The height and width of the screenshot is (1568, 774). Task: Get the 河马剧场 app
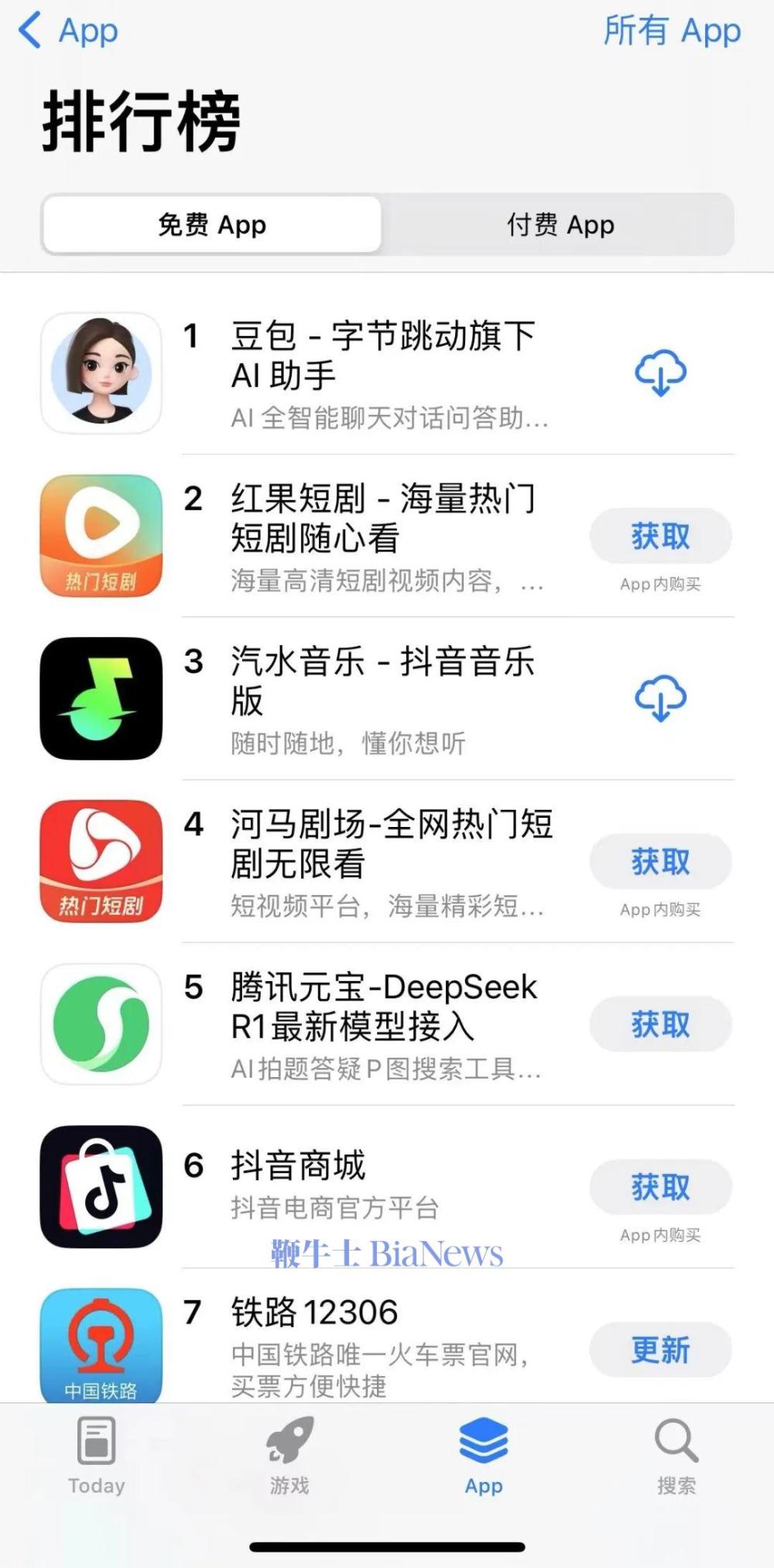(660, 861)
